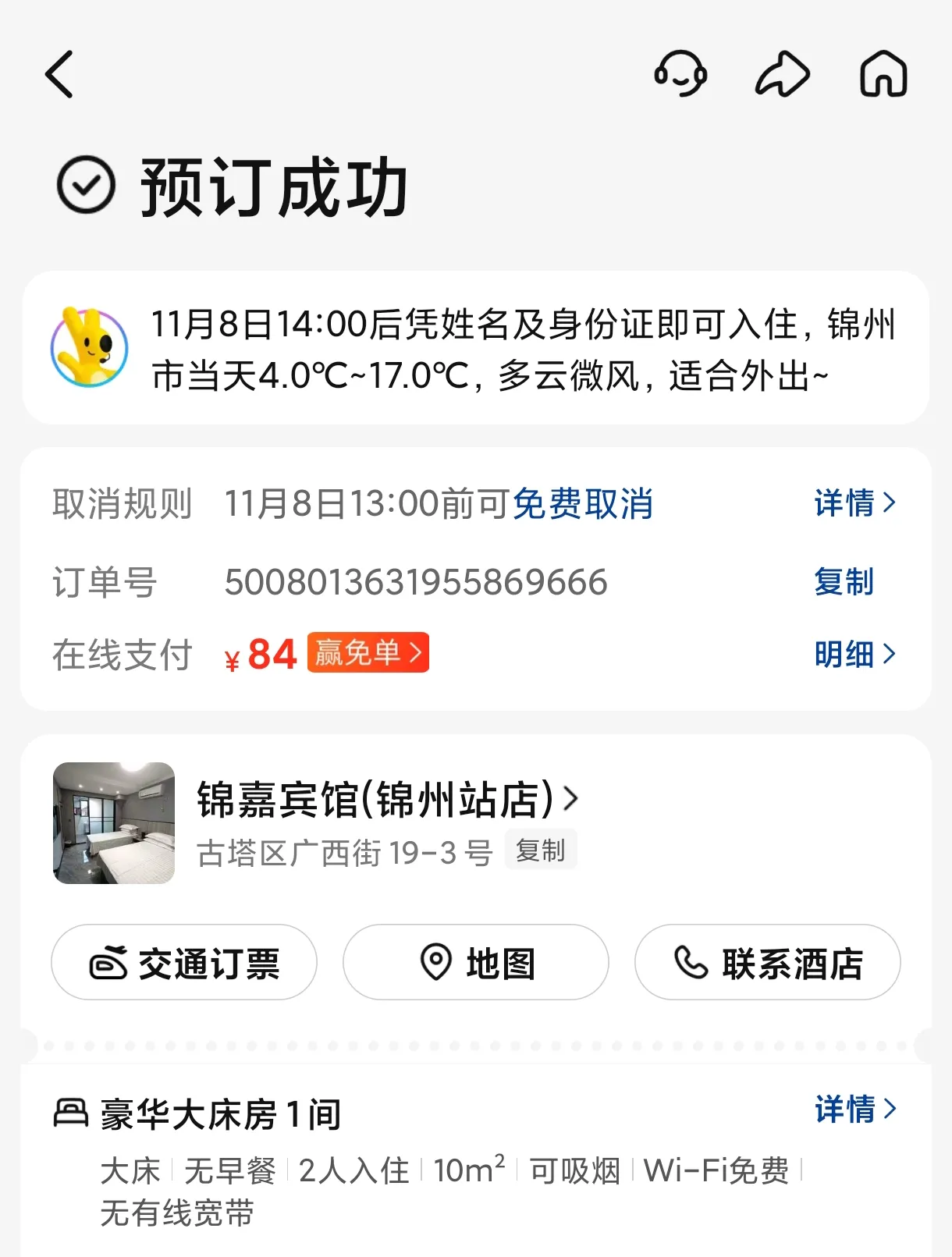
Task: Tap the red 赢免单 badge
Action: point(368,654)
